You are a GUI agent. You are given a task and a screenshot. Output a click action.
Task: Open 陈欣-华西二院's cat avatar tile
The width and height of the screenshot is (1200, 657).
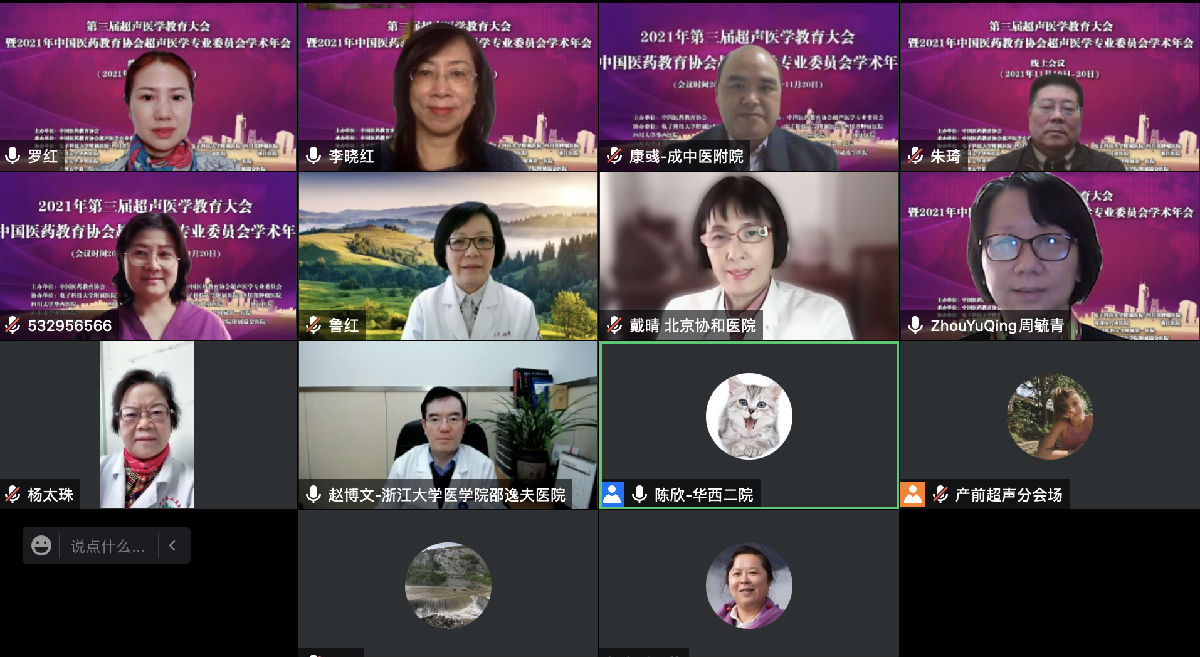[748, 417]
